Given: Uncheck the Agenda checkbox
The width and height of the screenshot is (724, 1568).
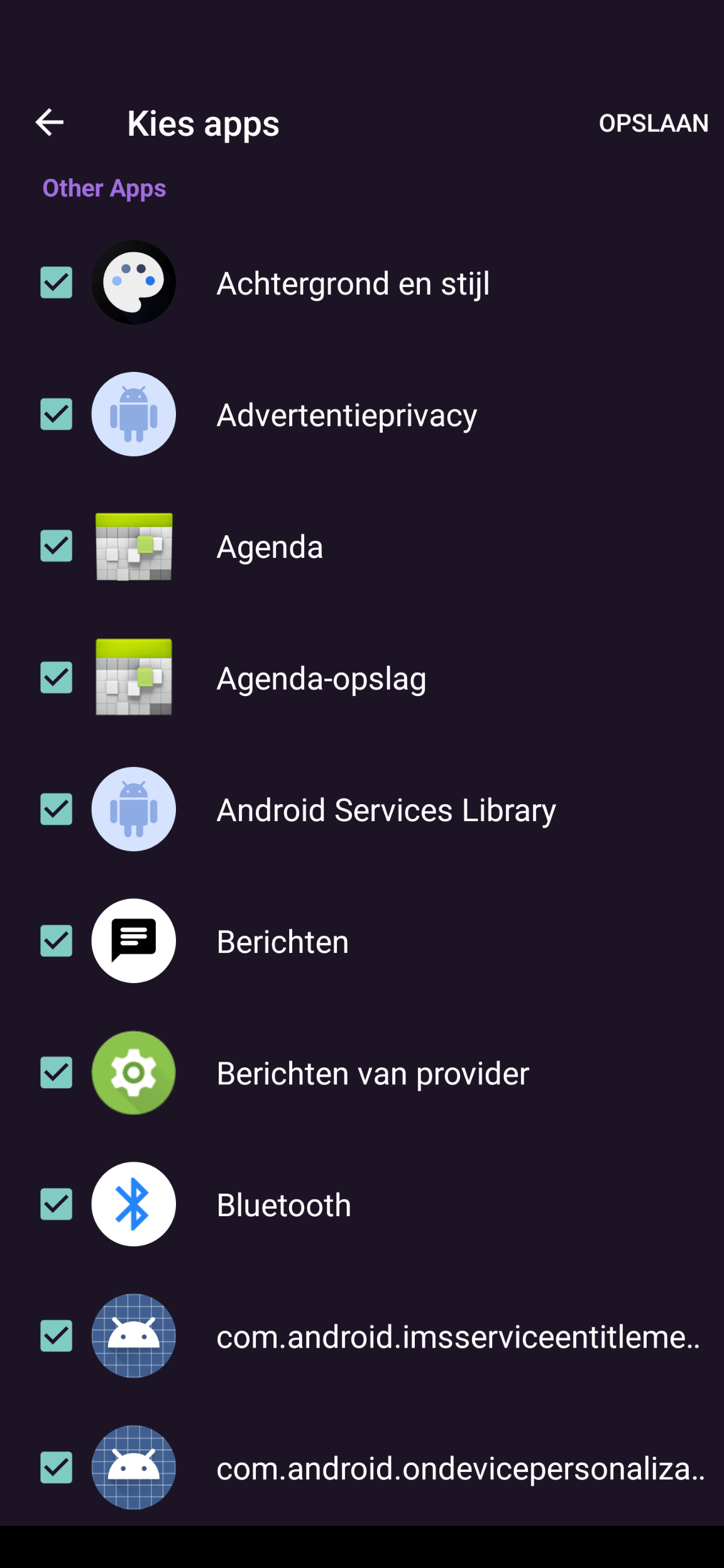Looking at the screenshot, I should point(55,547).
